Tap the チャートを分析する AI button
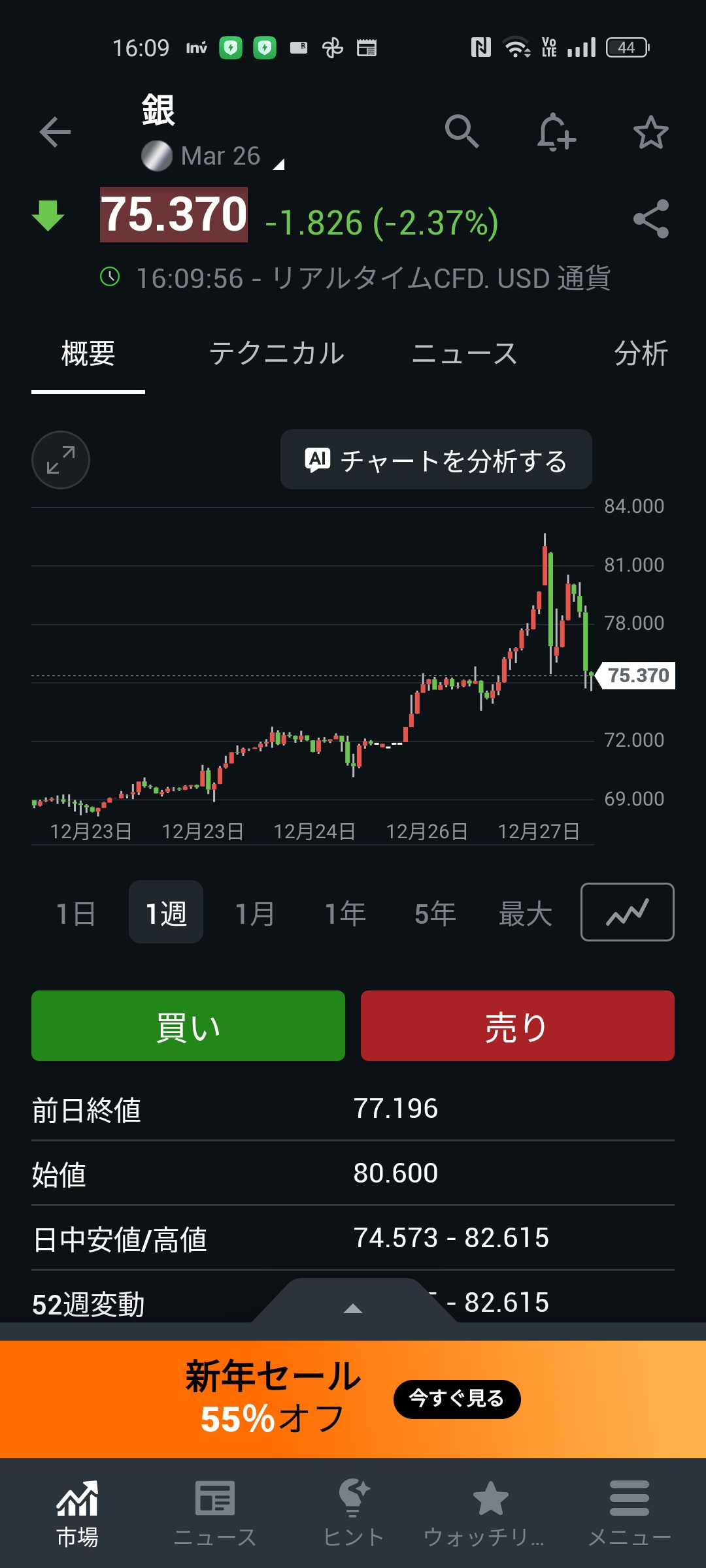Image resolution: width=706 pixels, height=1568 pixels. [436, 460]
